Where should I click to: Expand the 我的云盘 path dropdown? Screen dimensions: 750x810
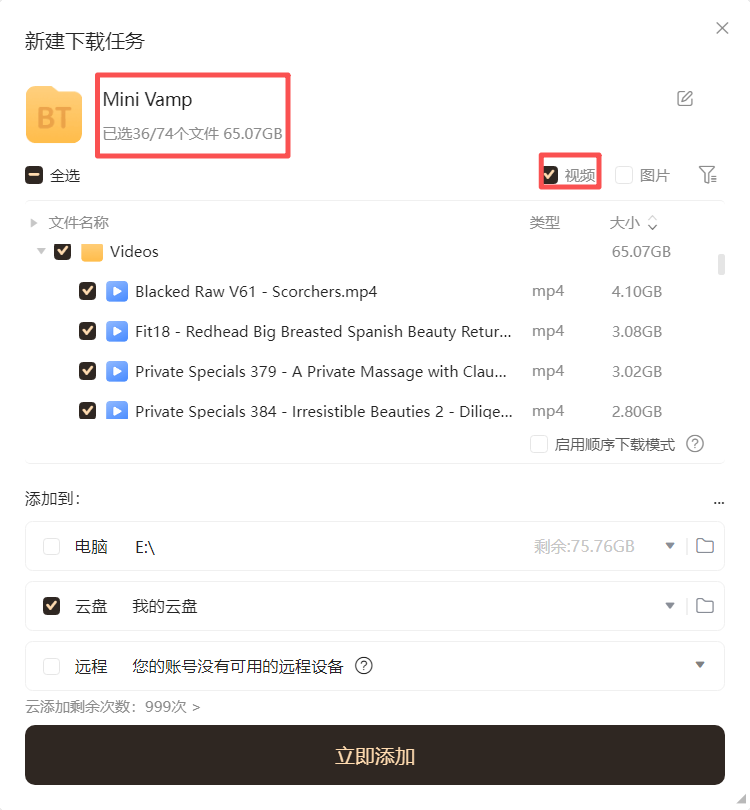pos(670,606)
